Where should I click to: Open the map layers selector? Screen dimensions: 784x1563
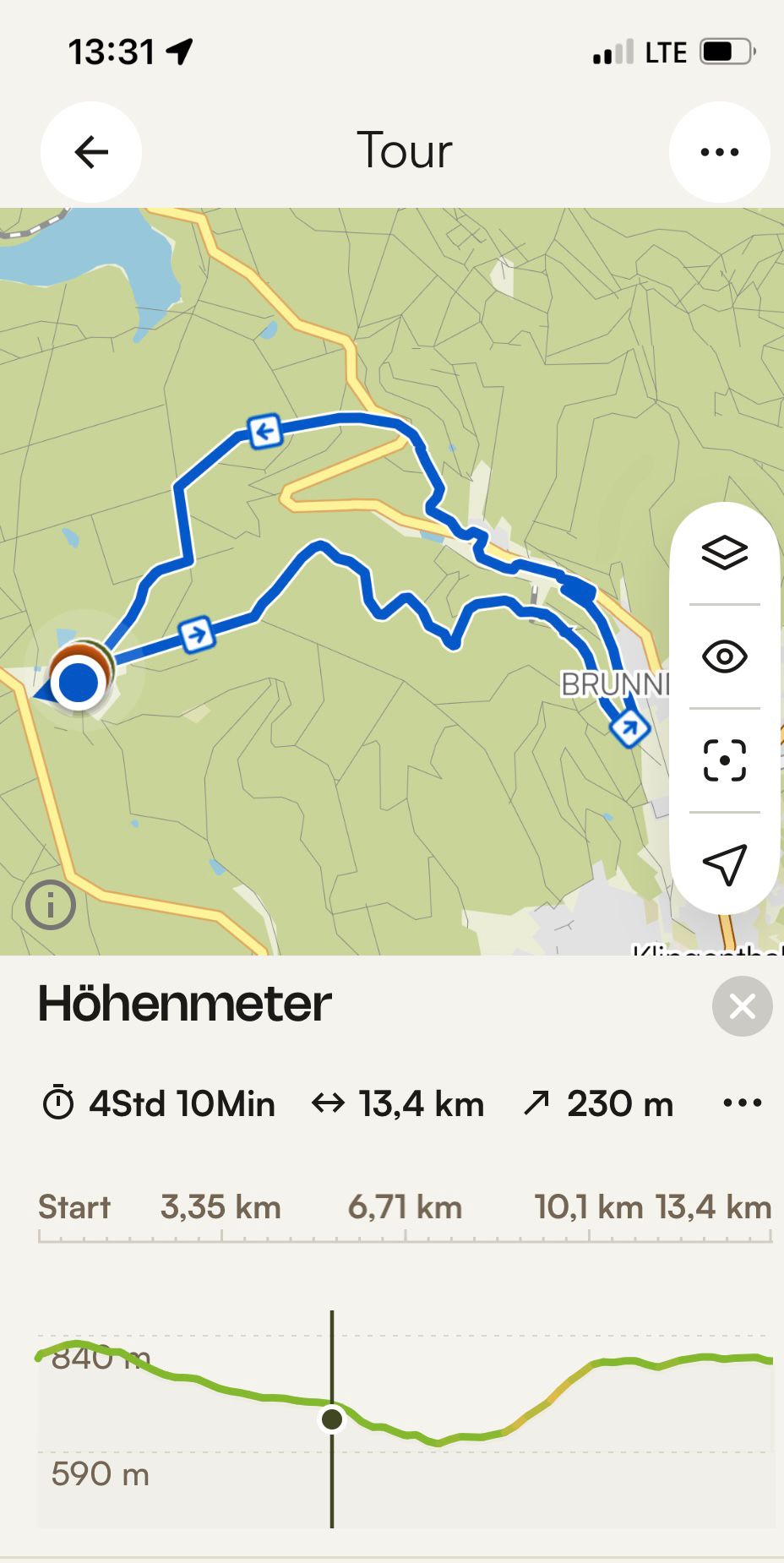click(724, 553)
